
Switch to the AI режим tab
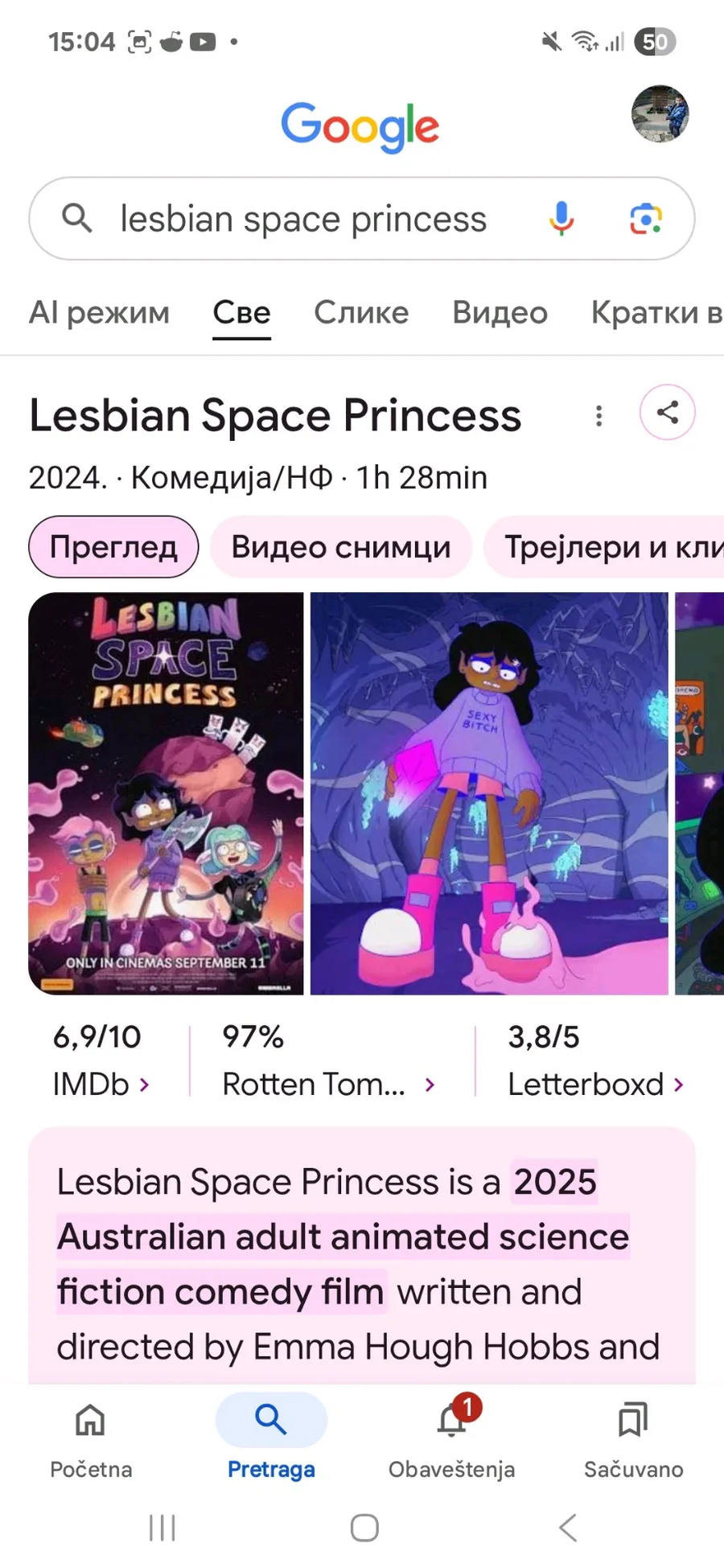pyautogui.click(x=99, y=312)
